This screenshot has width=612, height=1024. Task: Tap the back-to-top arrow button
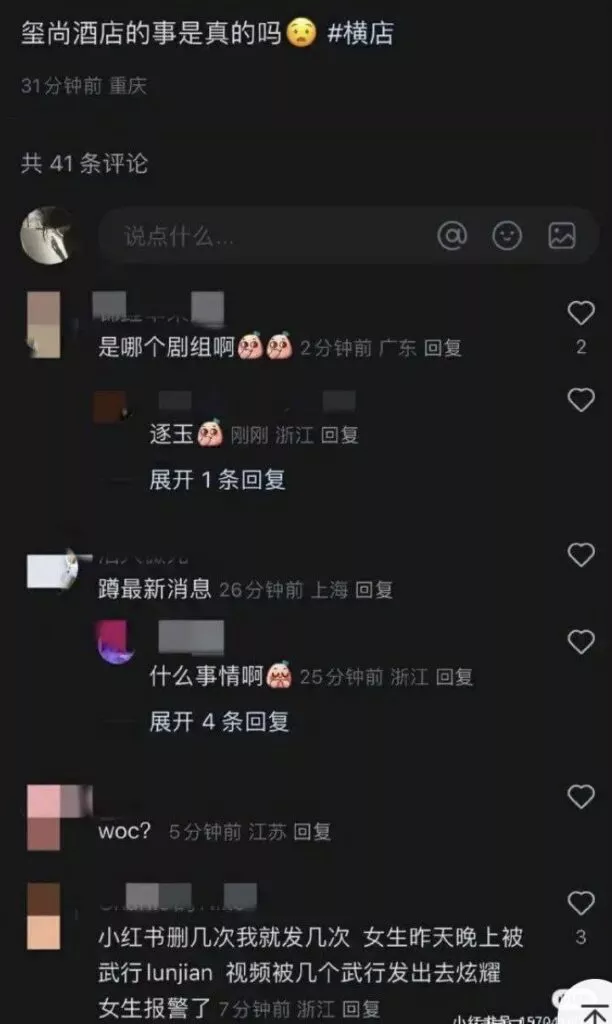[x=594, y=1008]
